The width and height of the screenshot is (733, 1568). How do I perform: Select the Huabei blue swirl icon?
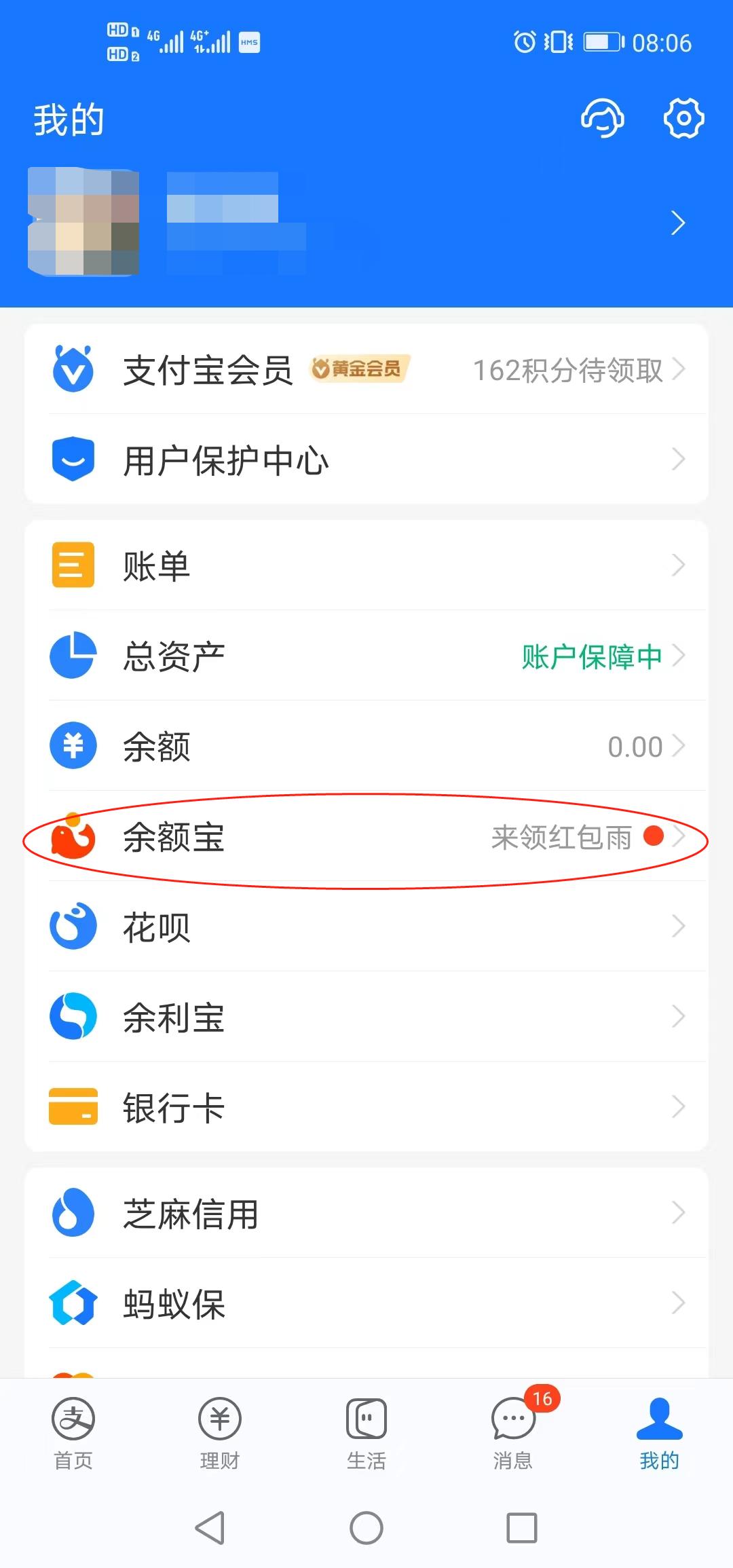pos(73,926)
